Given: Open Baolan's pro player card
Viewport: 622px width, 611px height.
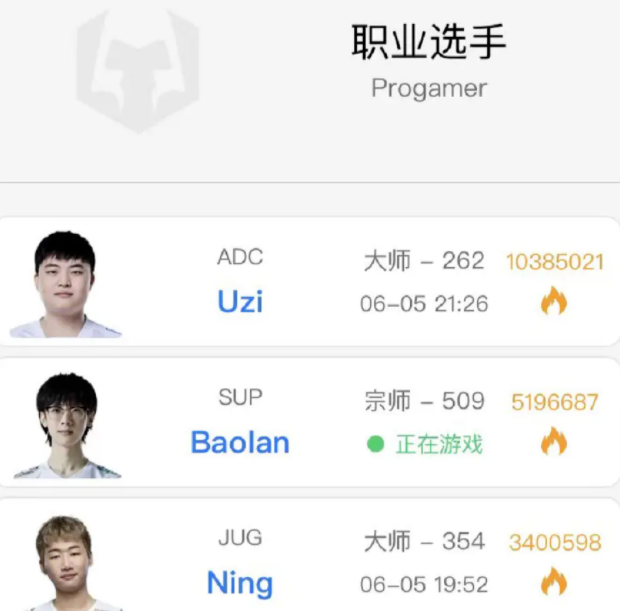Looking at the screenshot, I should tap(240, 441).
